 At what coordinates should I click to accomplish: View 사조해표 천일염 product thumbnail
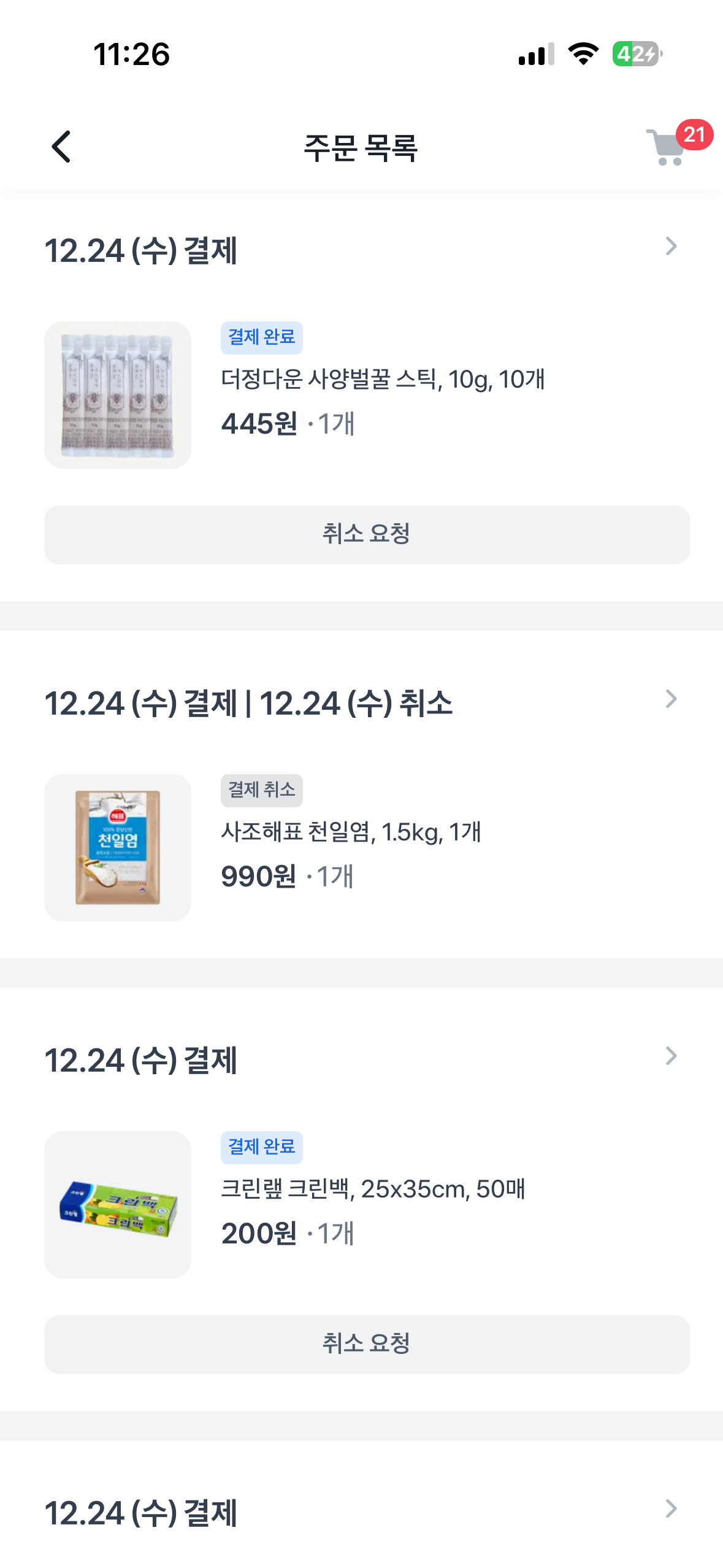pos(118,847)
